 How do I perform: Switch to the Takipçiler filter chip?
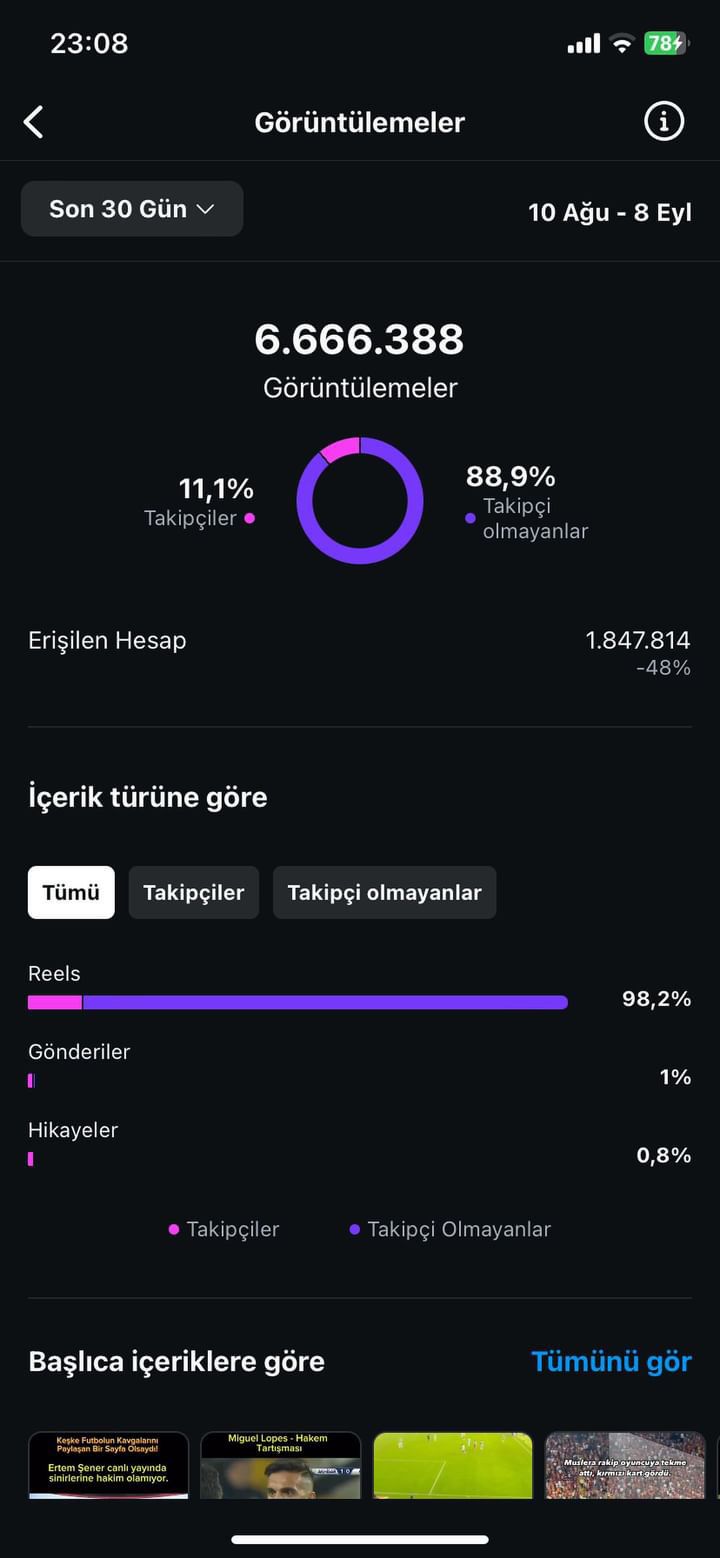194,892
